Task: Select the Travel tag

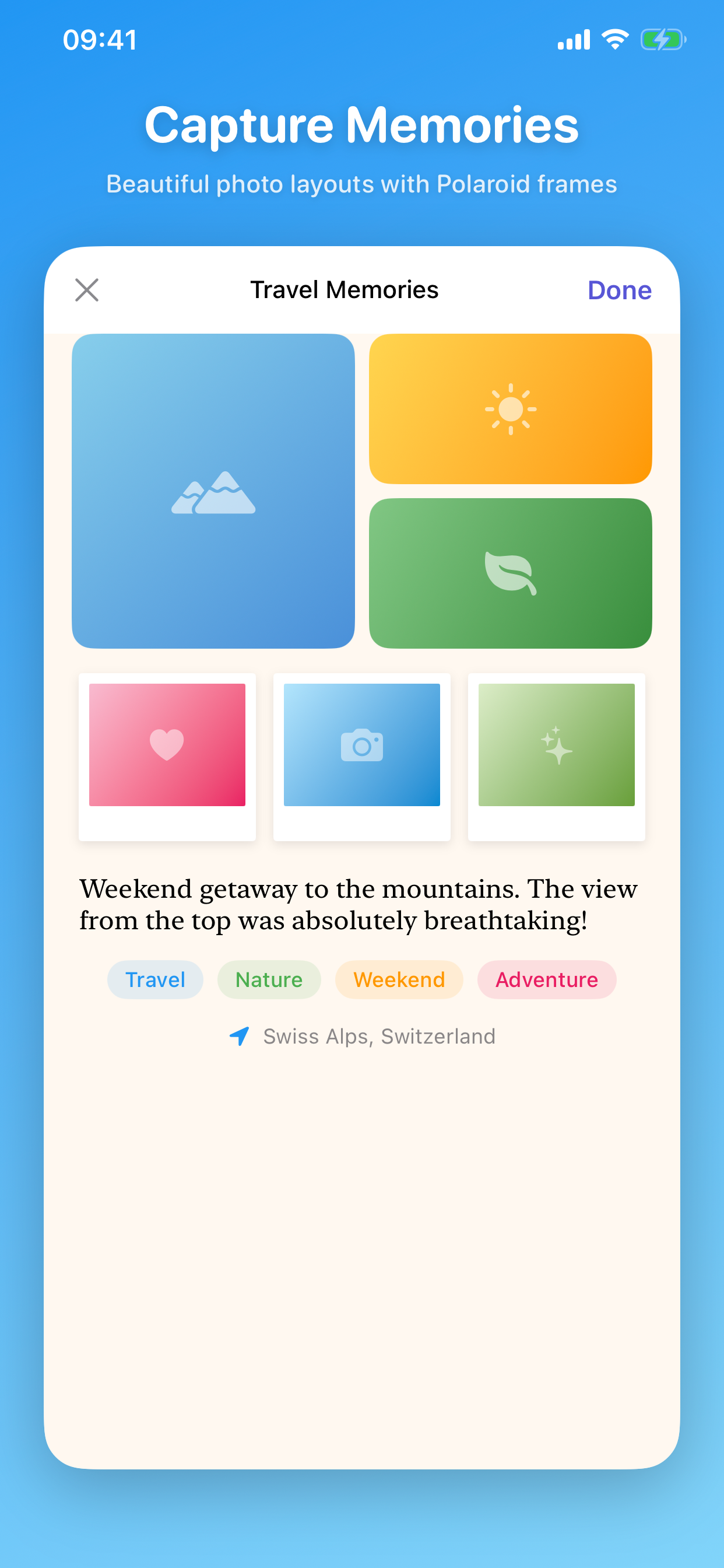Action: click(155, 979)
